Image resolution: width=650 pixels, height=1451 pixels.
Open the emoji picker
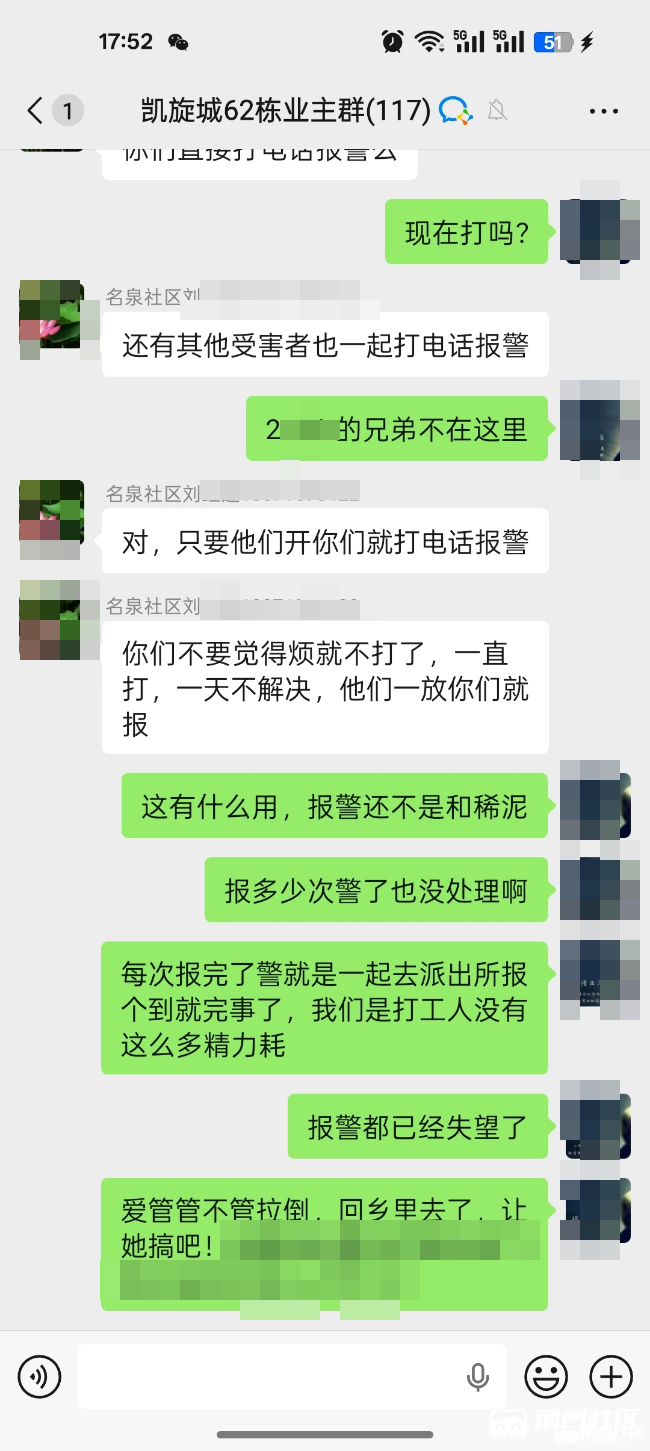tap(545, 1377)
